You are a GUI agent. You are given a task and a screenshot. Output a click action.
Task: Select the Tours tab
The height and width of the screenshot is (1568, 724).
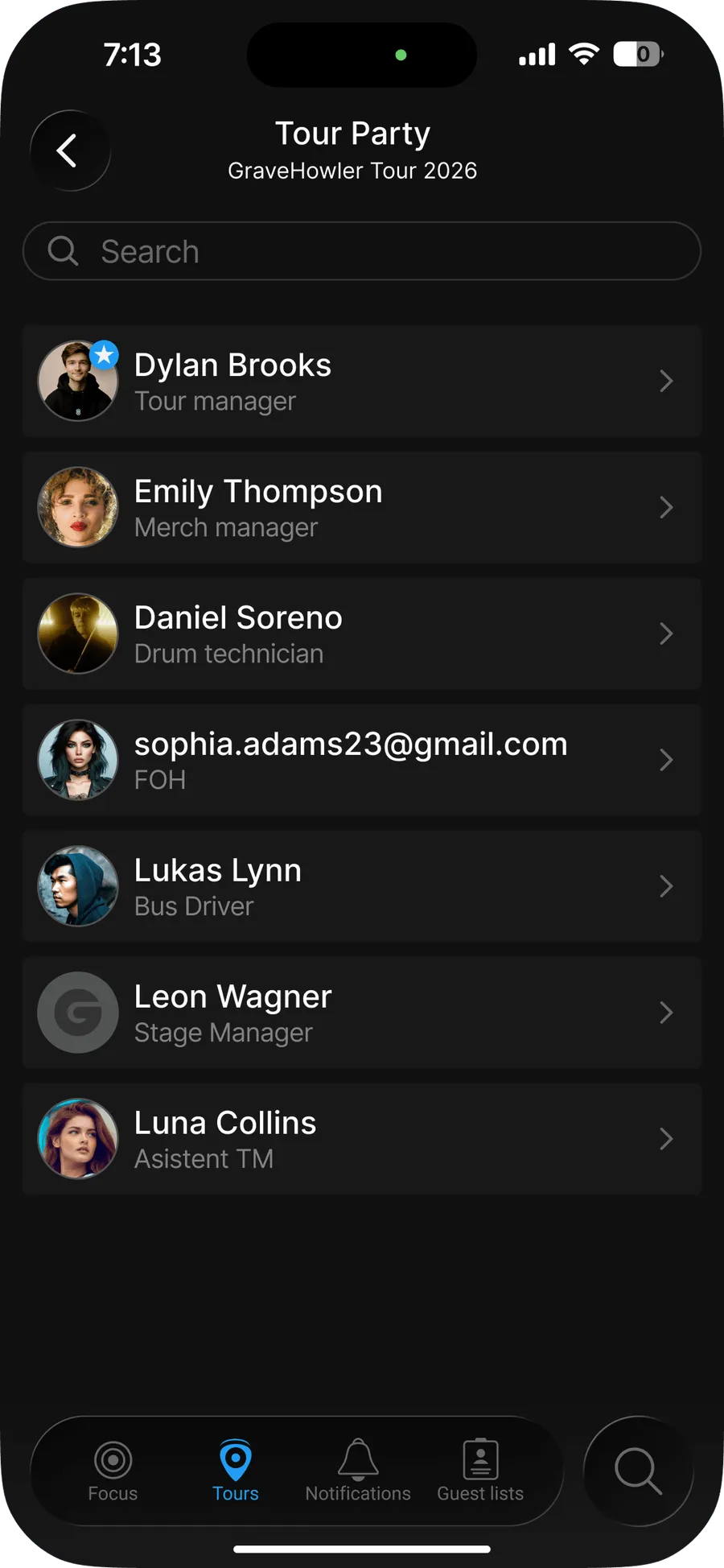[x=236, y=1471]
